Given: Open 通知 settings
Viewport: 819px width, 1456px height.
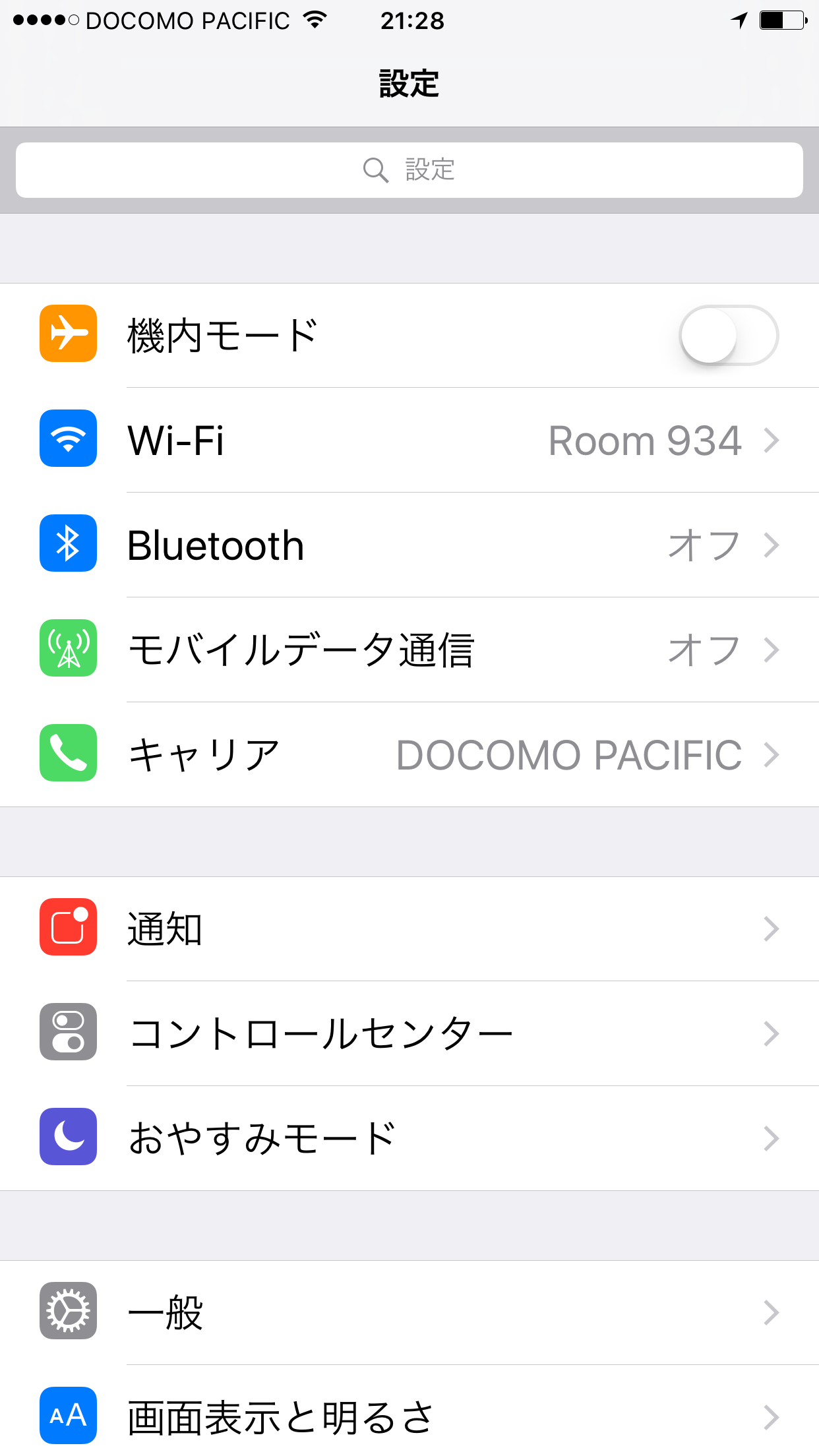Looking at the screenshot, I should [x=409, y=929].
